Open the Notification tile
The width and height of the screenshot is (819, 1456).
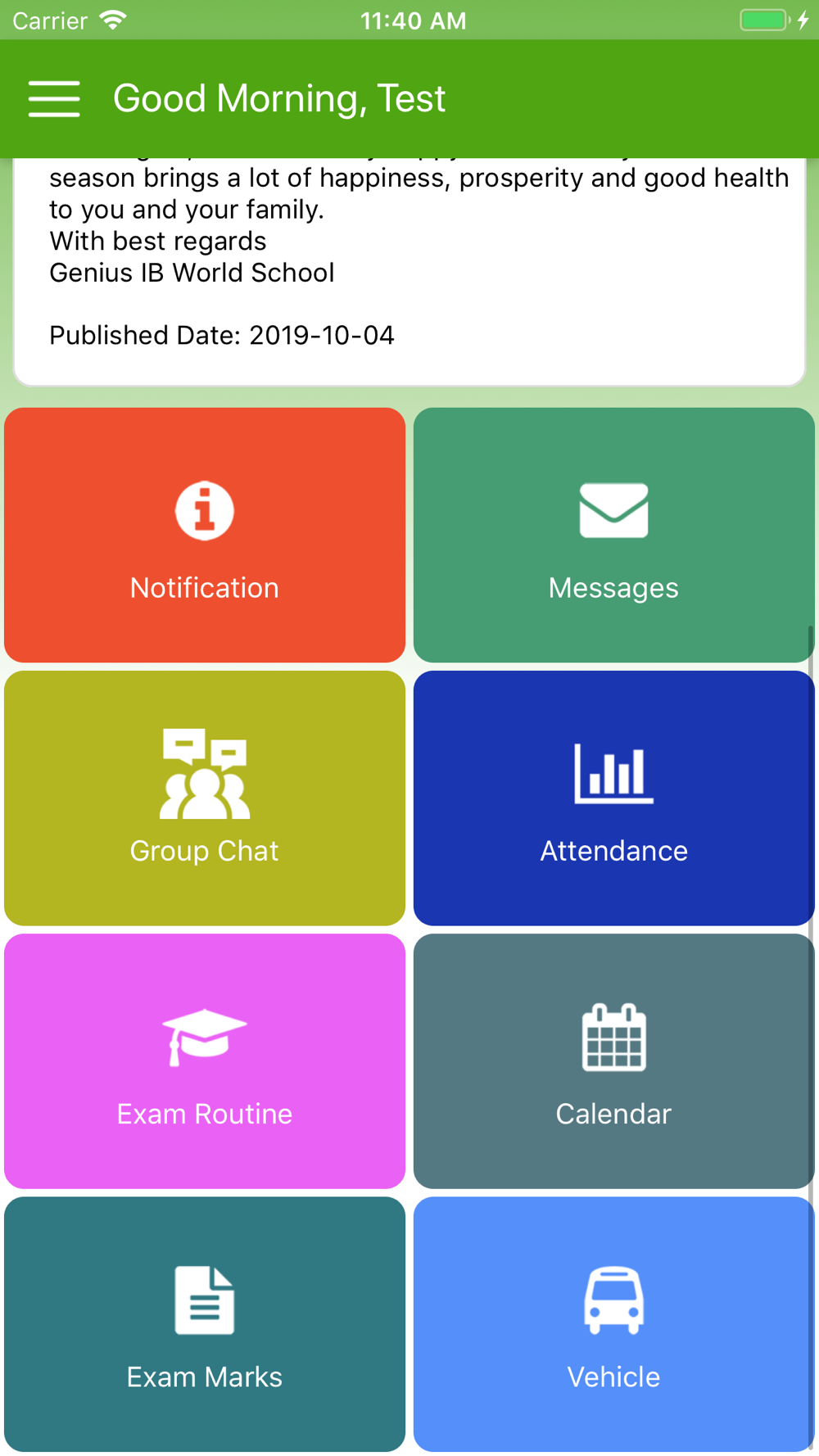point(205,535)
